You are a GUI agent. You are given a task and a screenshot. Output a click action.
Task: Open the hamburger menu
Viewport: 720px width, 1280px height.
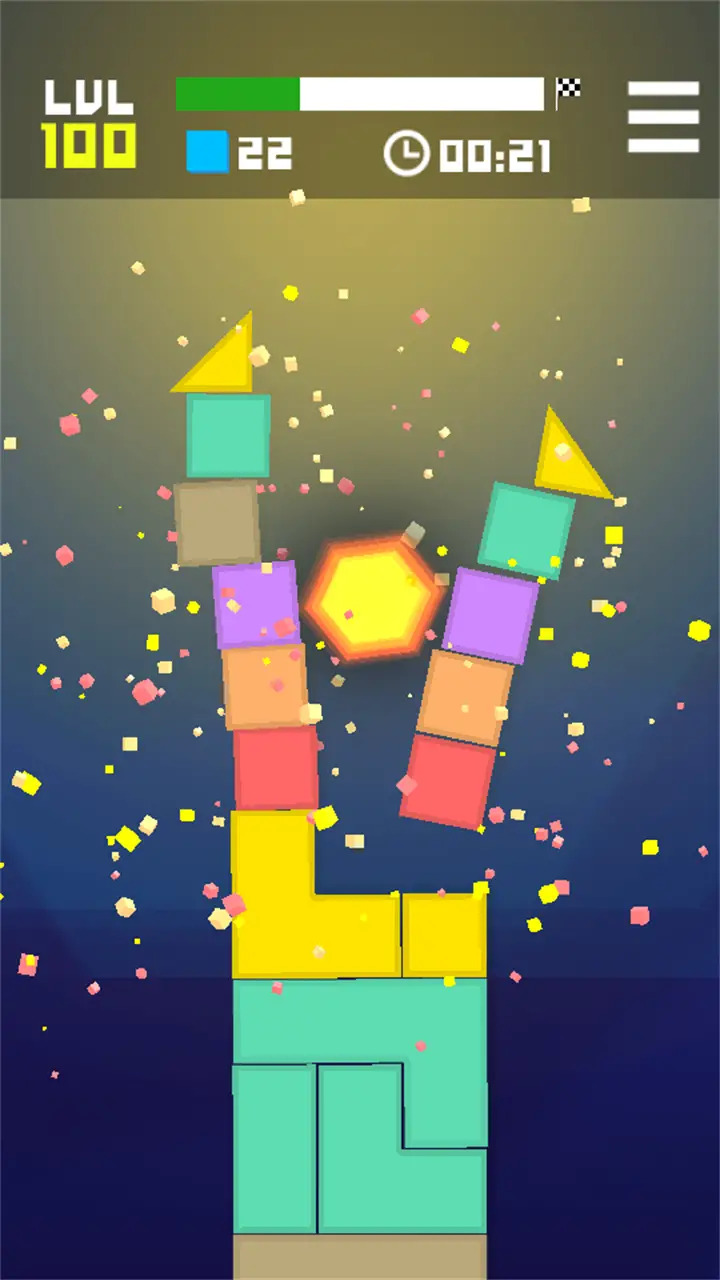663,117
